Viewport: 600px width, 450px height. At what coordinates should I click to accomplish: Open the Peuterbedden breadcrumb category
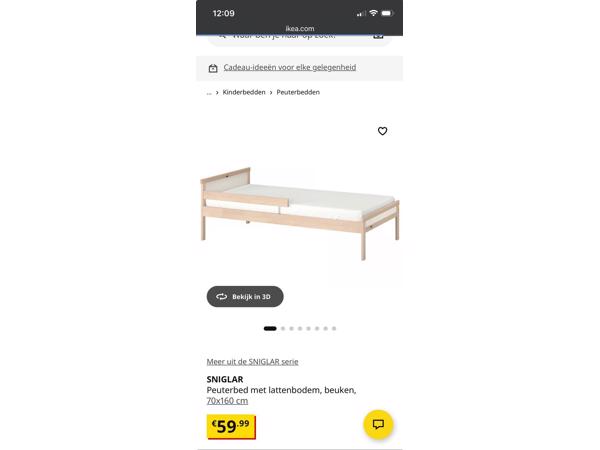pyautogui.click(x=298, y=92)
